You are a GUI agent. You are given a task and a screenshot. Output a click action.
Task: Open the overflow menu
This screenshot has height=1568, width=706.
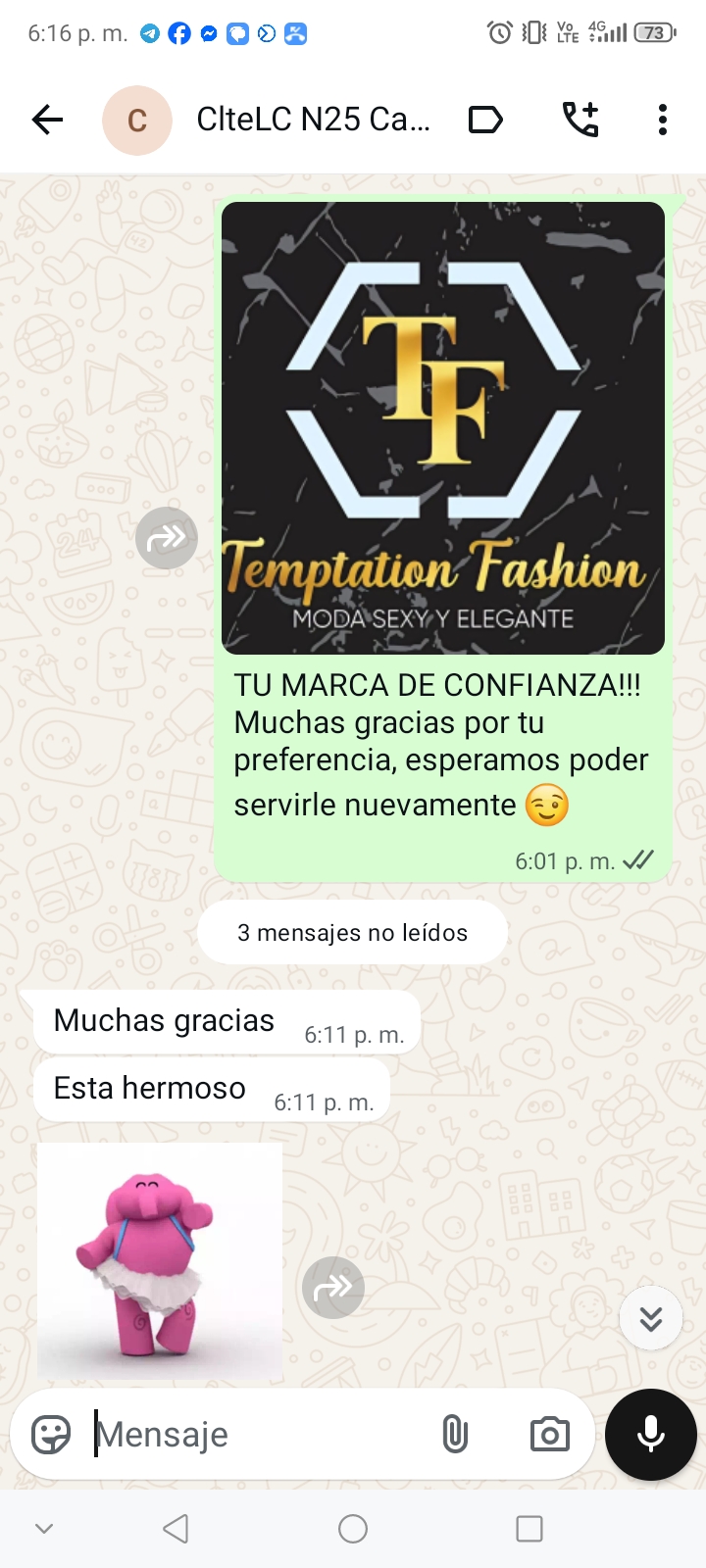(x=663, y=120)
